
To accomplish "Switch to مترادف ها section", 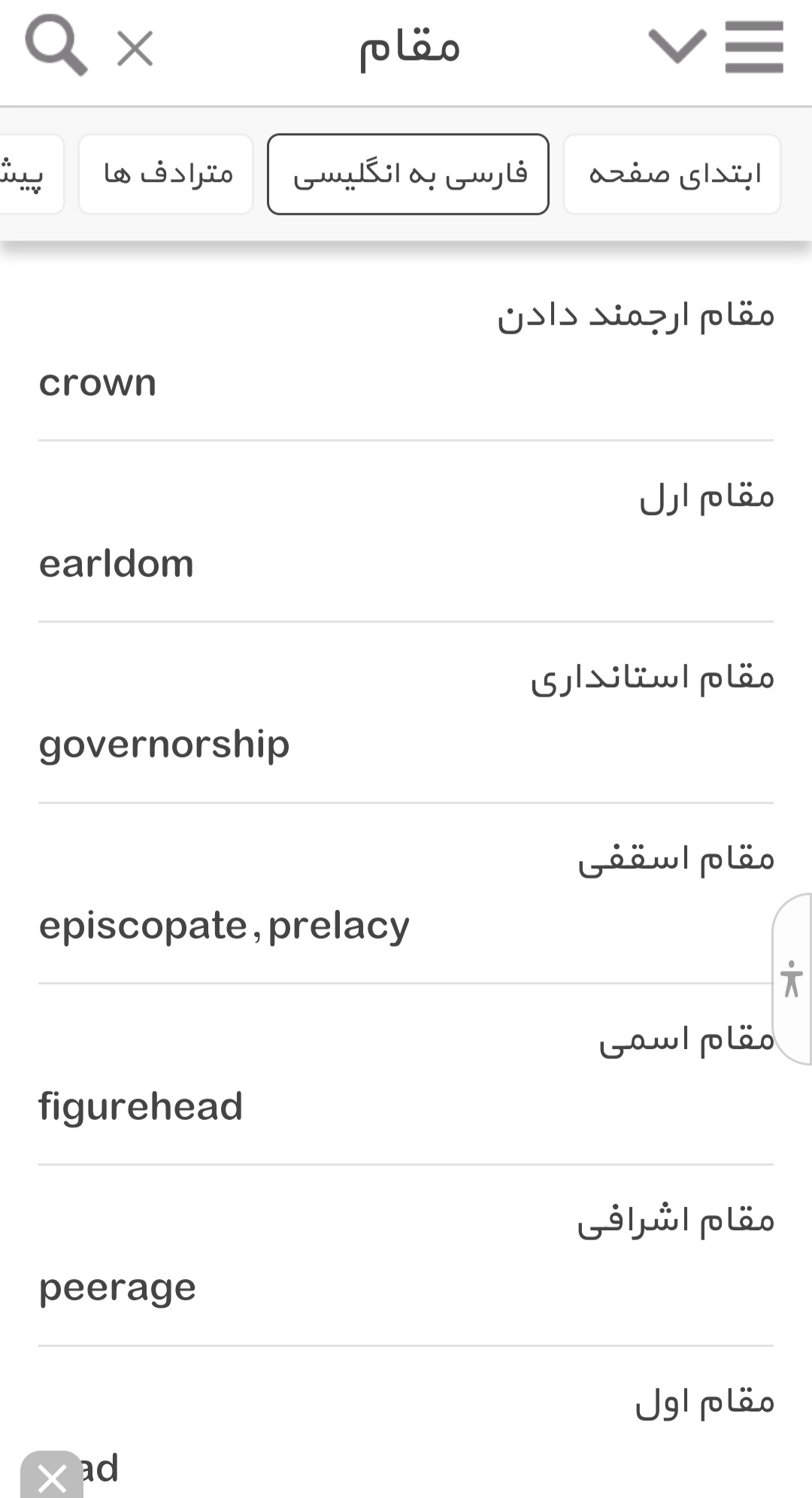I will [x=166, y=174].
